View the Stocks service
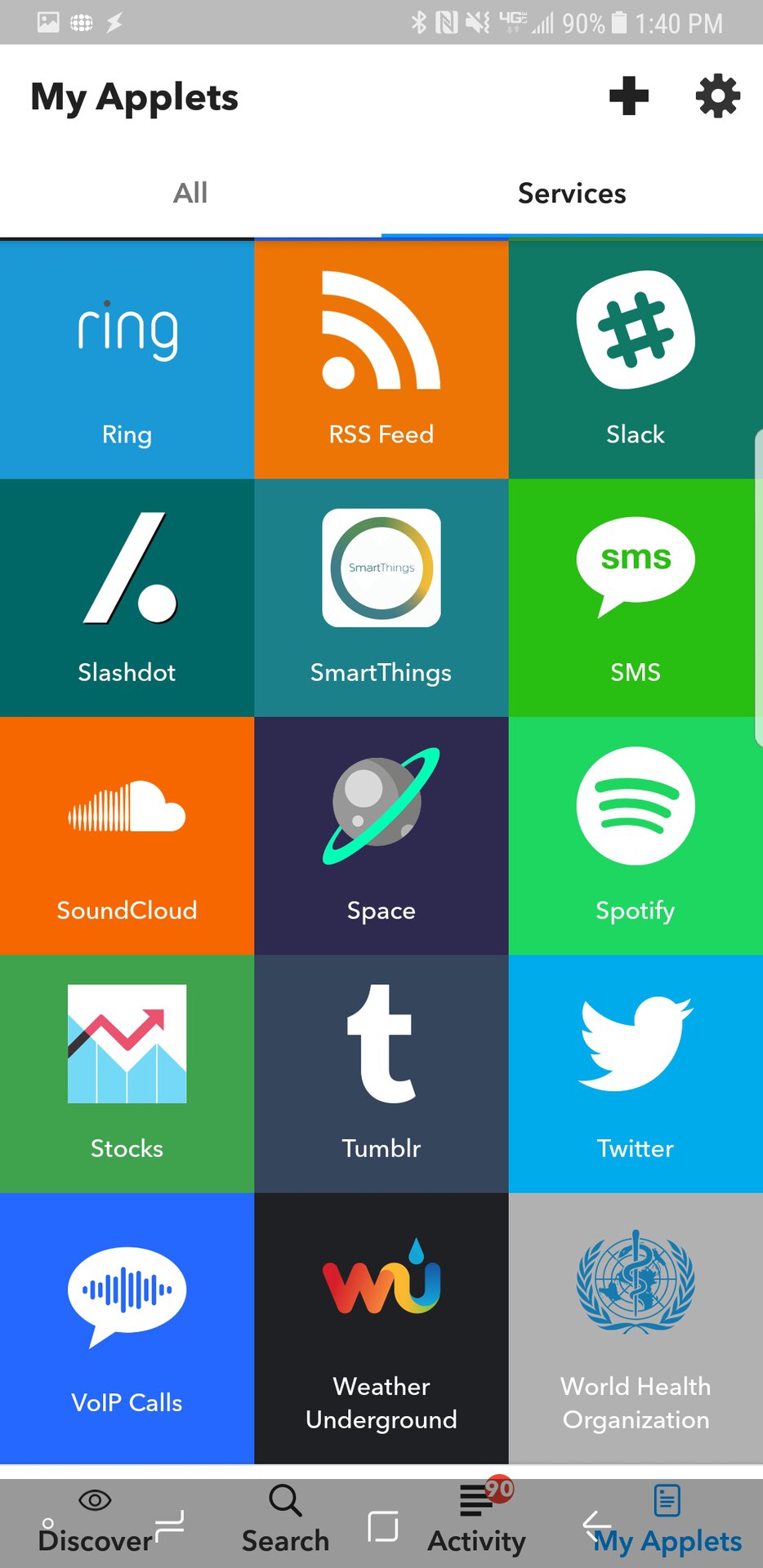Image resolution: width=763 pixels, height=1568 pixels. point(127,1073)
